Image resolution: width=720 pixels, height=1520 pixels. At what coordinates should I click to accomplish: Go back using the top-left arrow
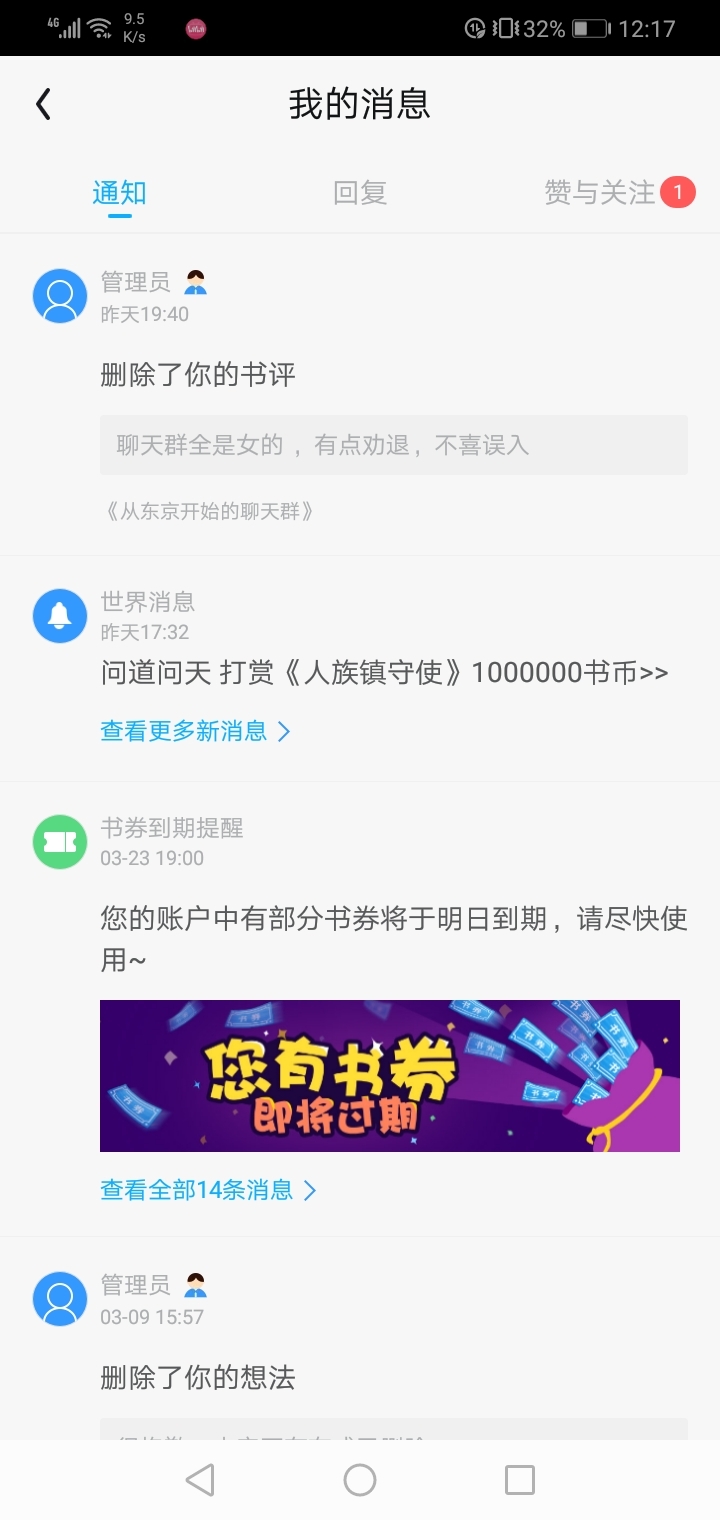click(43, 104)
